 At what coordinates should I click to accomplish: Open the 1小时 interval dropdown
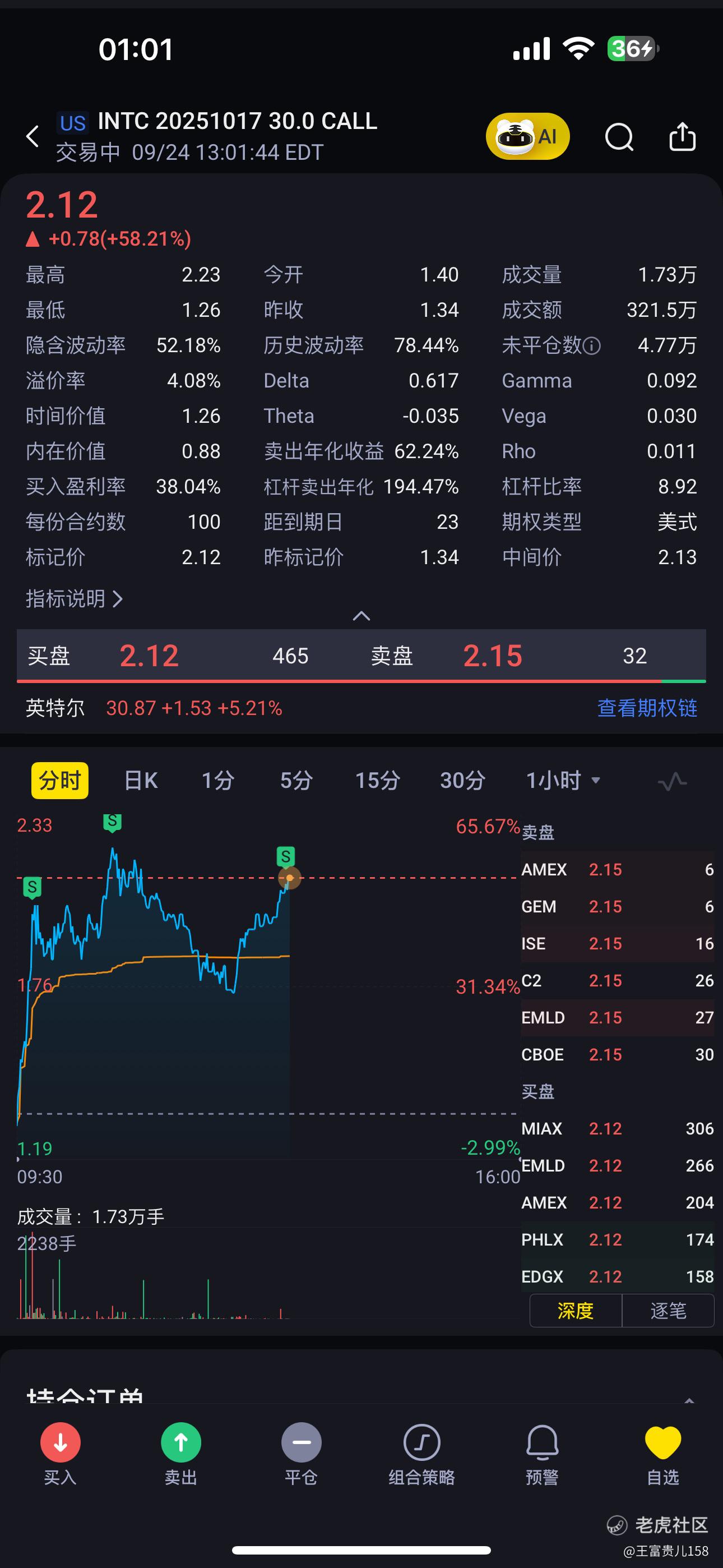563,780
